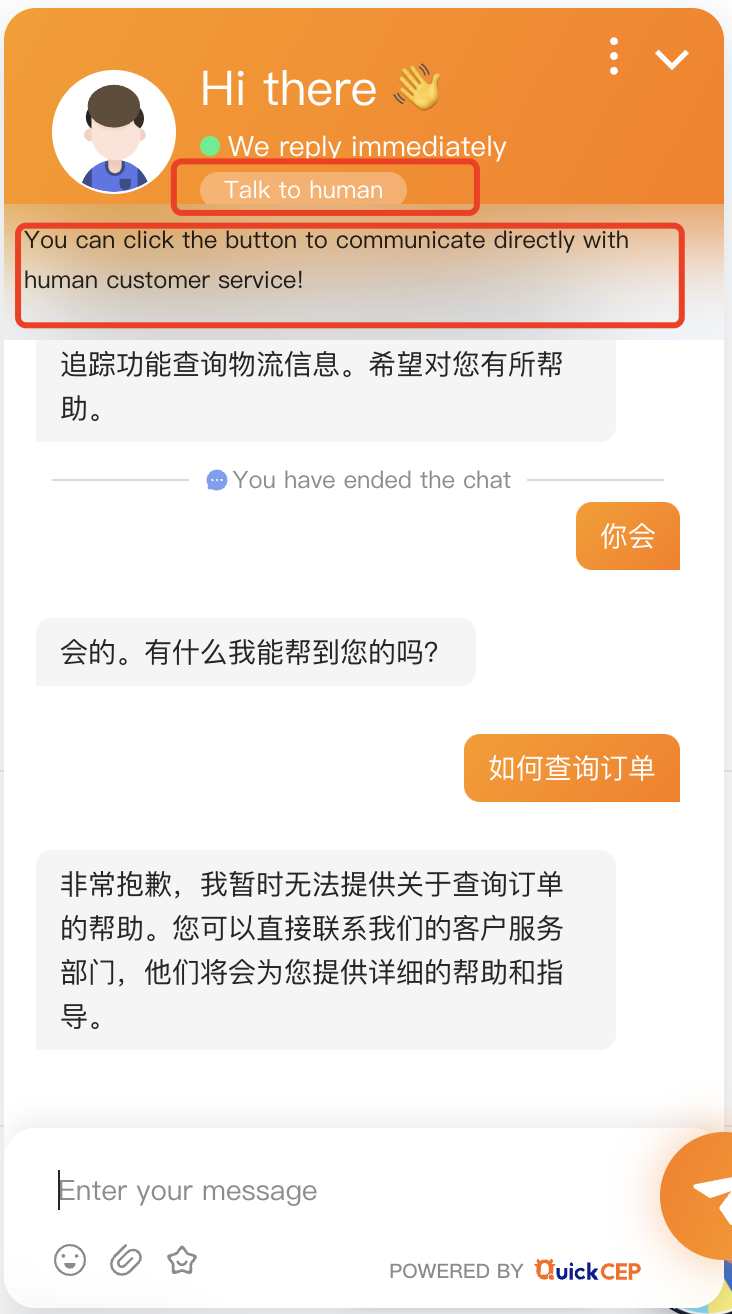Attach a file with the paperclip

click(126, 1260)
